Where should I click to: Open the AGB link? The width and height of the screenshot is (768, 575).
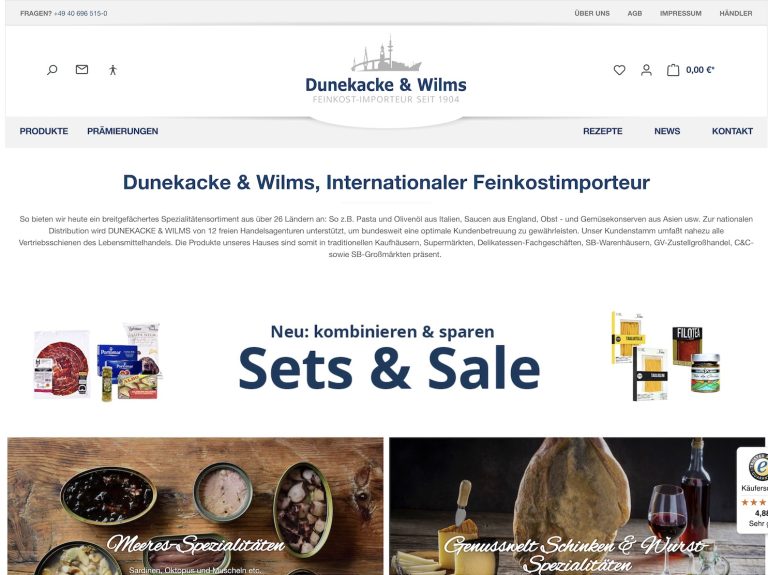coord(635,13)
